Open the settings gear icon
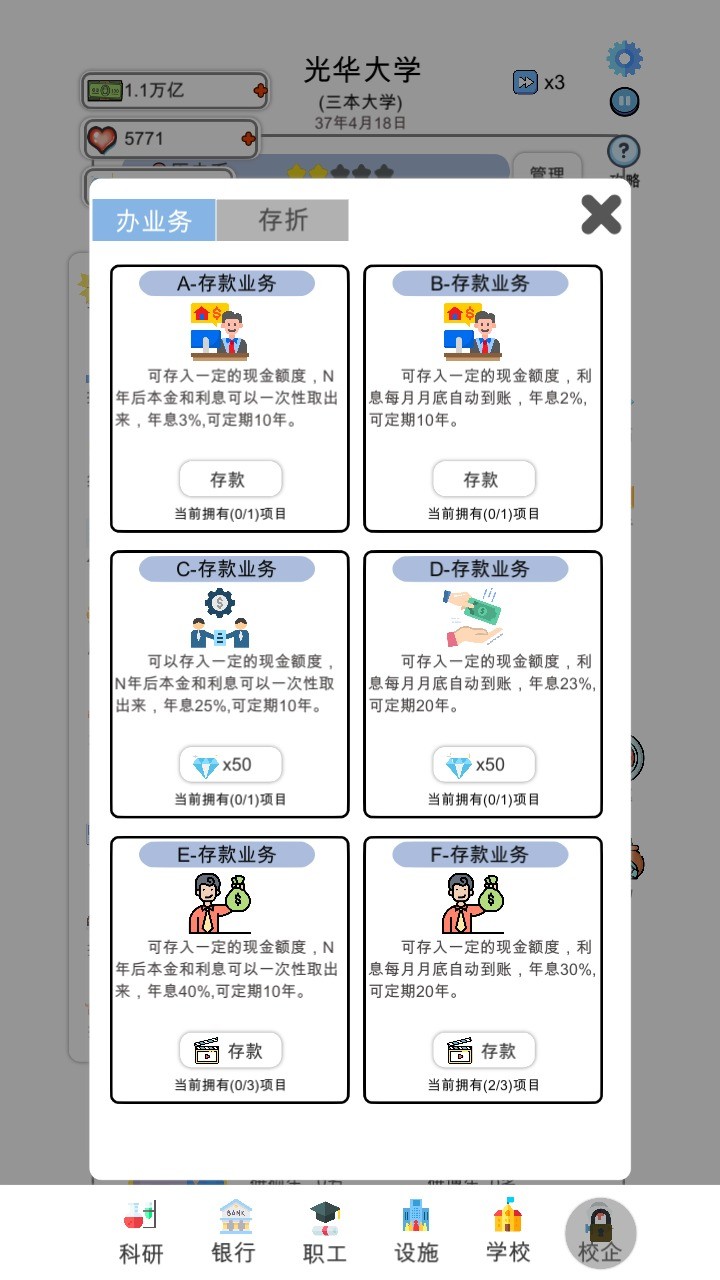720x1280 pixels. click(624, 59)
